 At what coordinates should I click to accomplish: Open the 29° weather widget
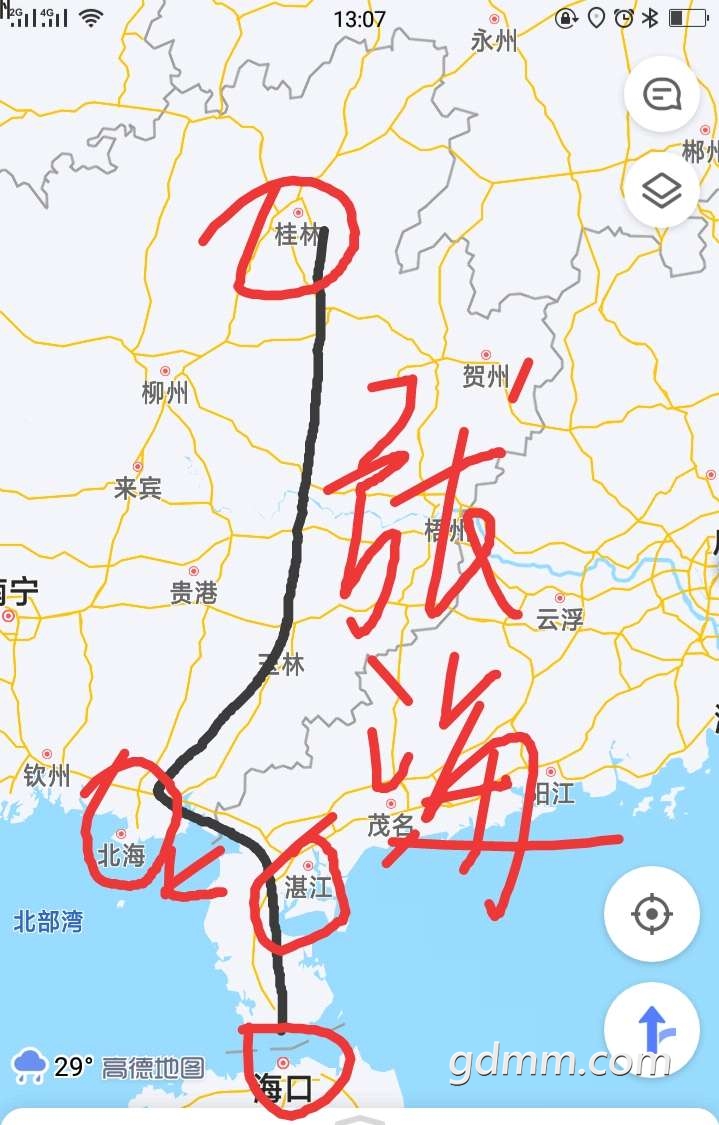[x=52, y=1067]
